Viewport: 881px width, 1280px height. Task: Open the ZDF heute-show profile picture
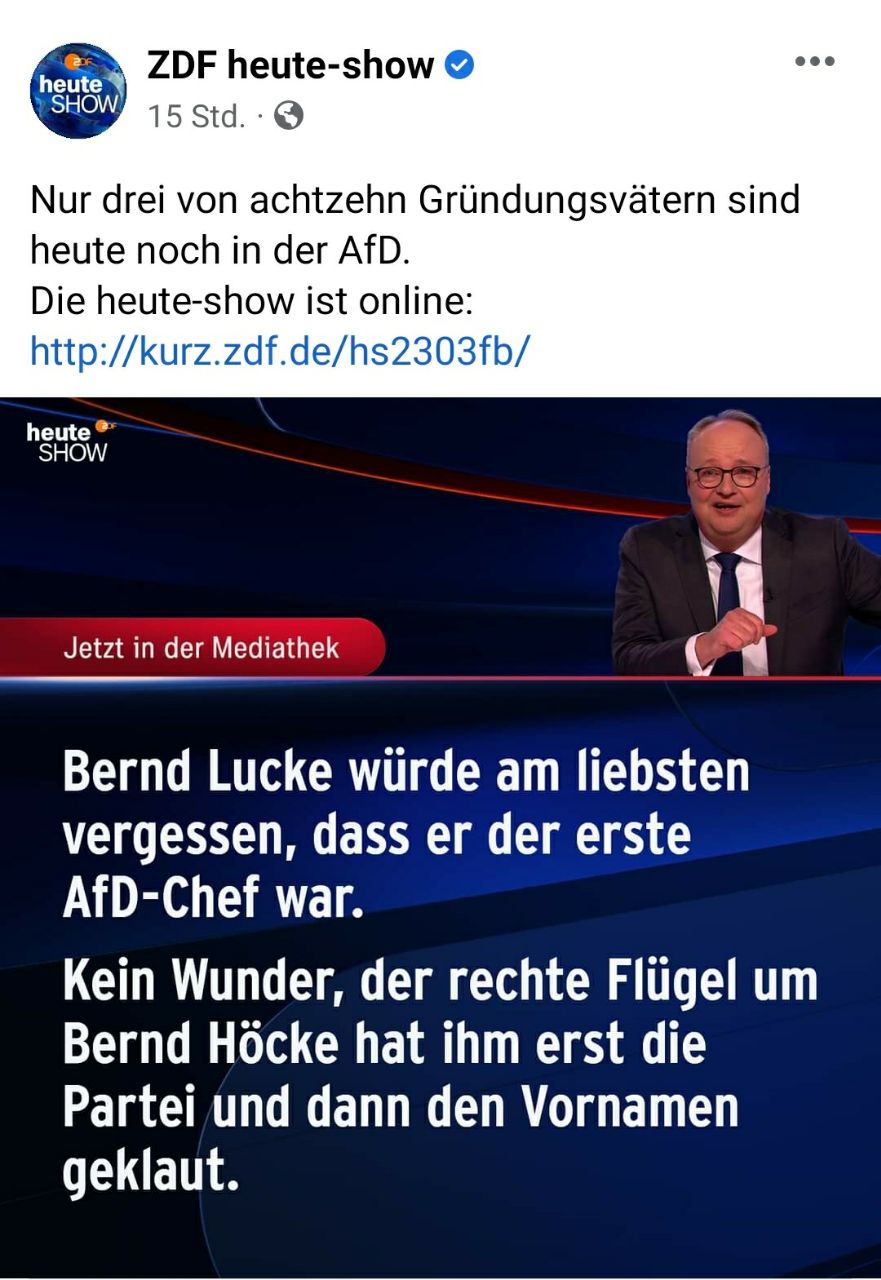[x=78, y=90]
